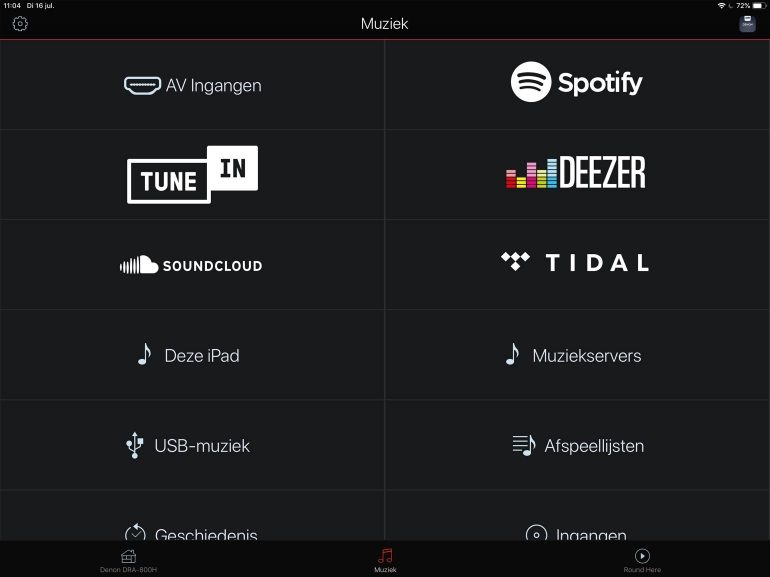Select AV Ingangen source
This screenshot has height=577, width=770.
click(192, 85)
